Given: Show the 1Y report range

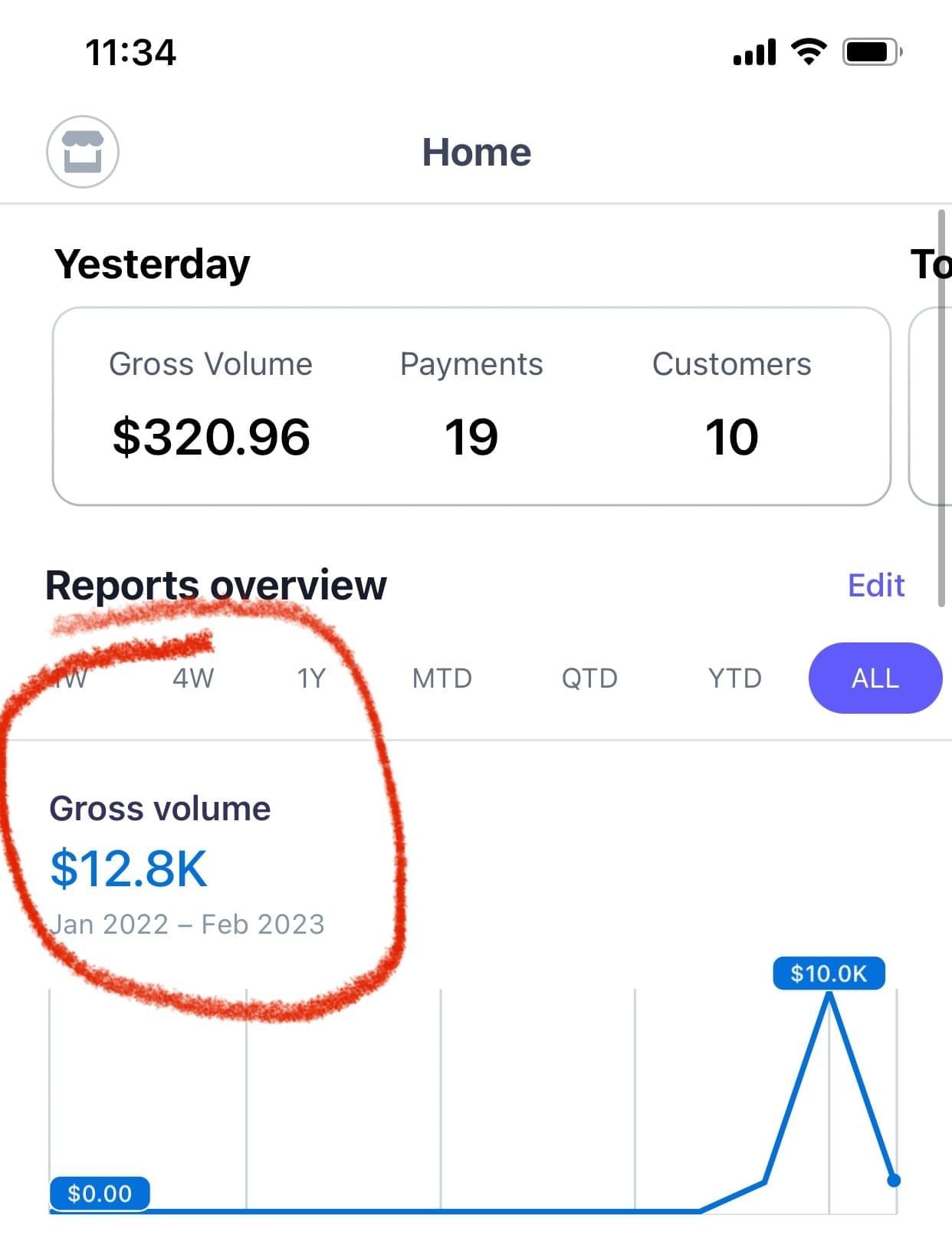Looking at the screenshot, I should (311, 678).
